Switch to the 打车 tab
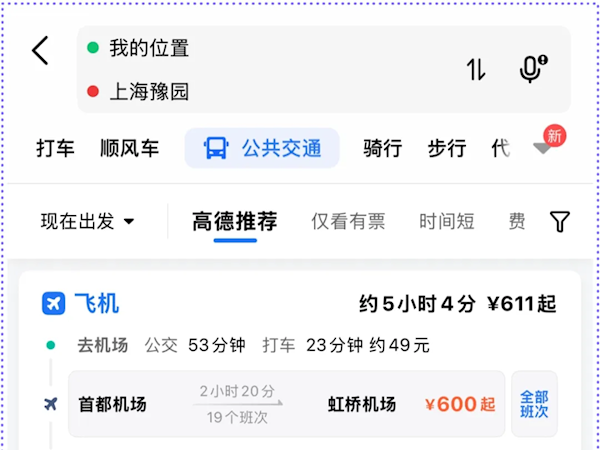This screenshot has height=450, width=600. click(x=55, y=148)
